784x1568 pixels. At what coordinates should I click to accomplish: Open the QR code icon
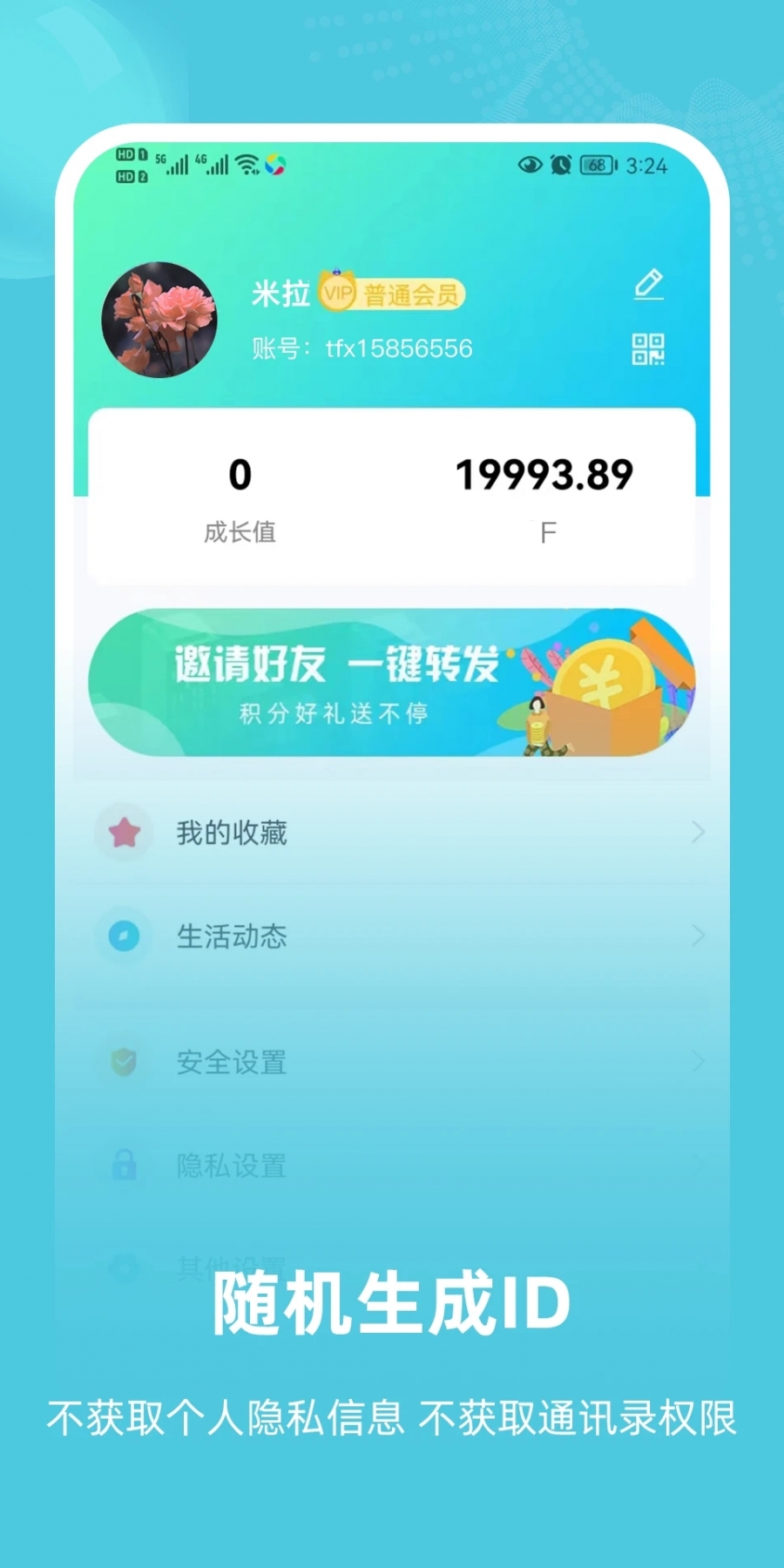pyautogui.click(x=648, y=348)
